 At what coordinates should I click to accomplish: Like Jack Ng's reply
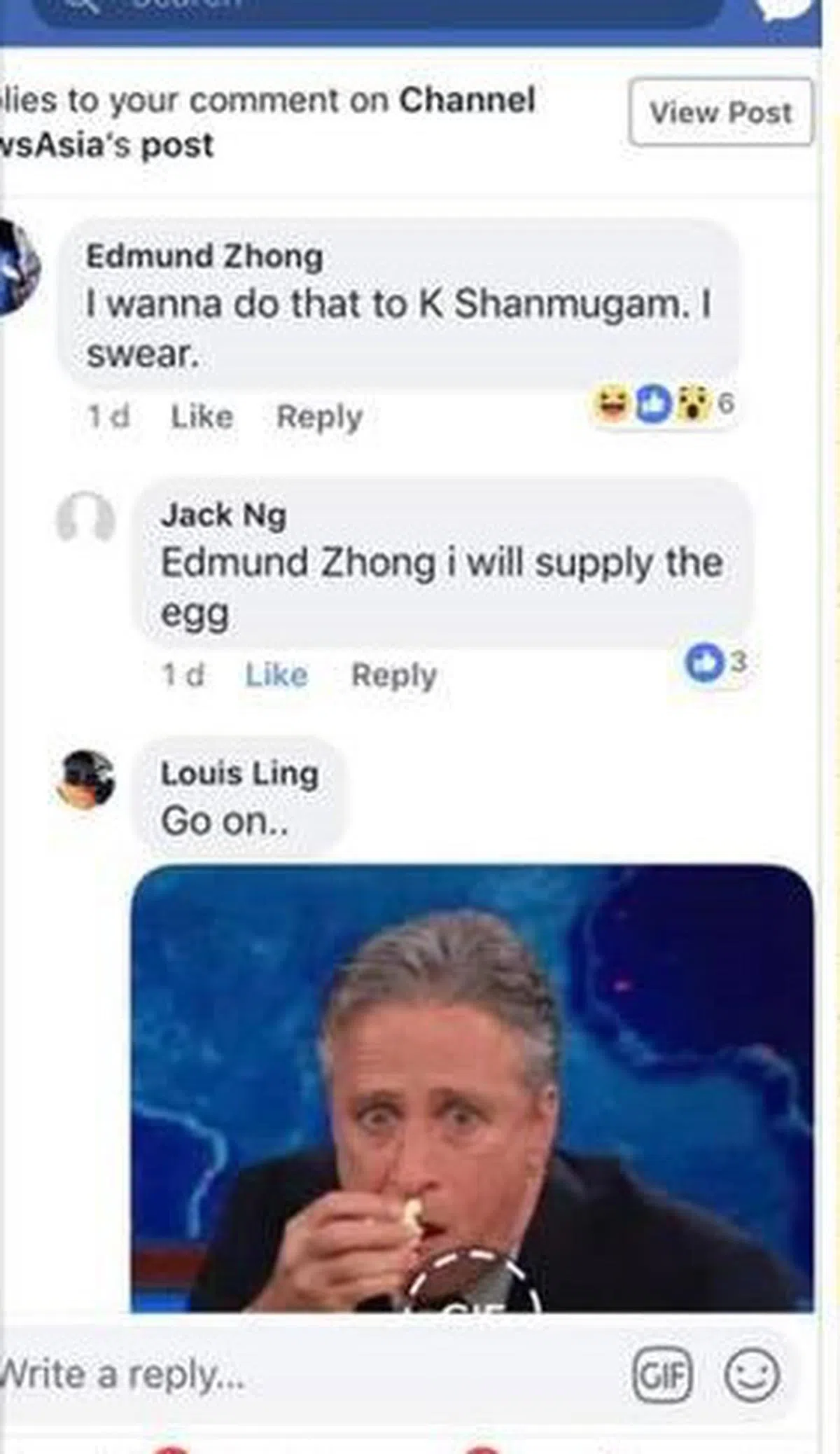point(276,675)
